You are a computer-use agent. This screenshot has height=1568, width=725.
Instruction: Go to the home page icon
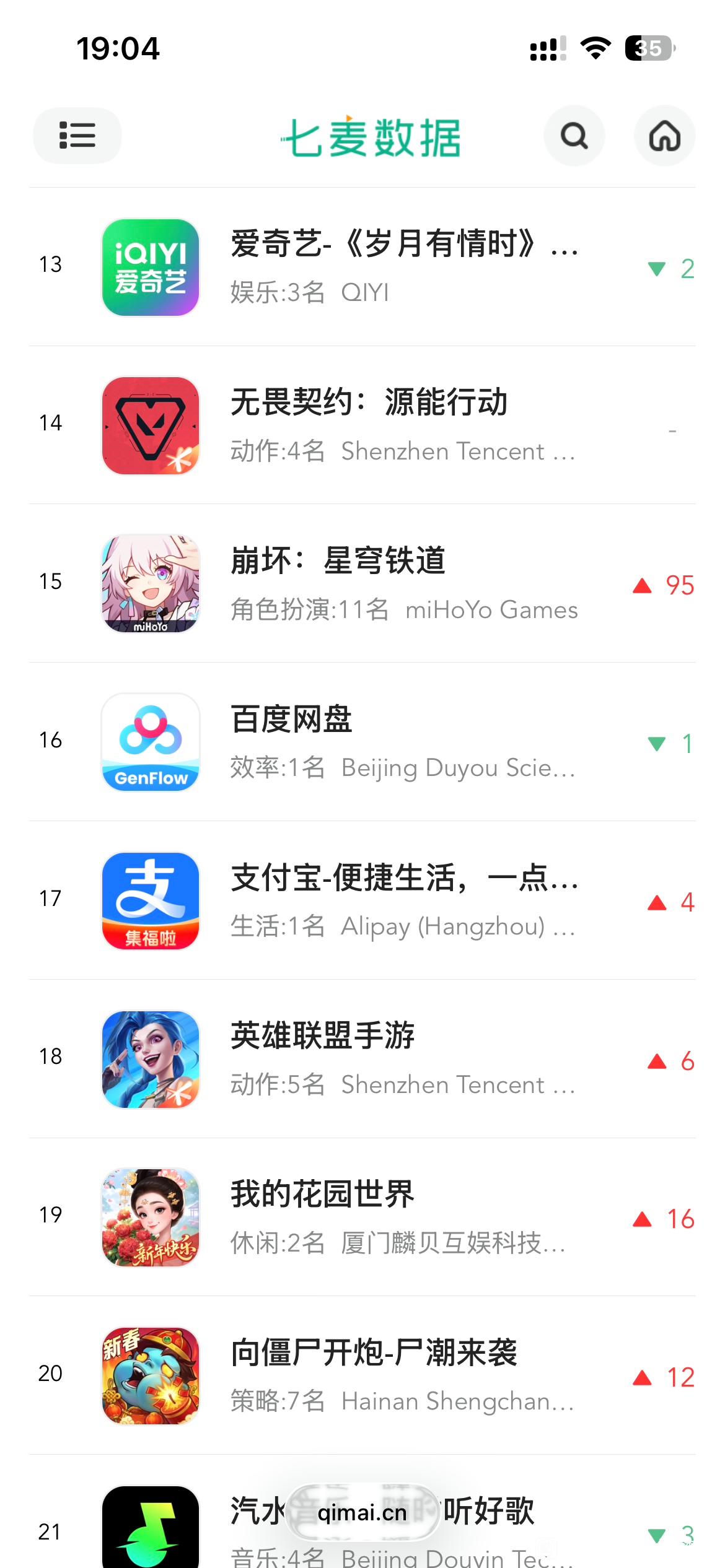pos(664,136)
